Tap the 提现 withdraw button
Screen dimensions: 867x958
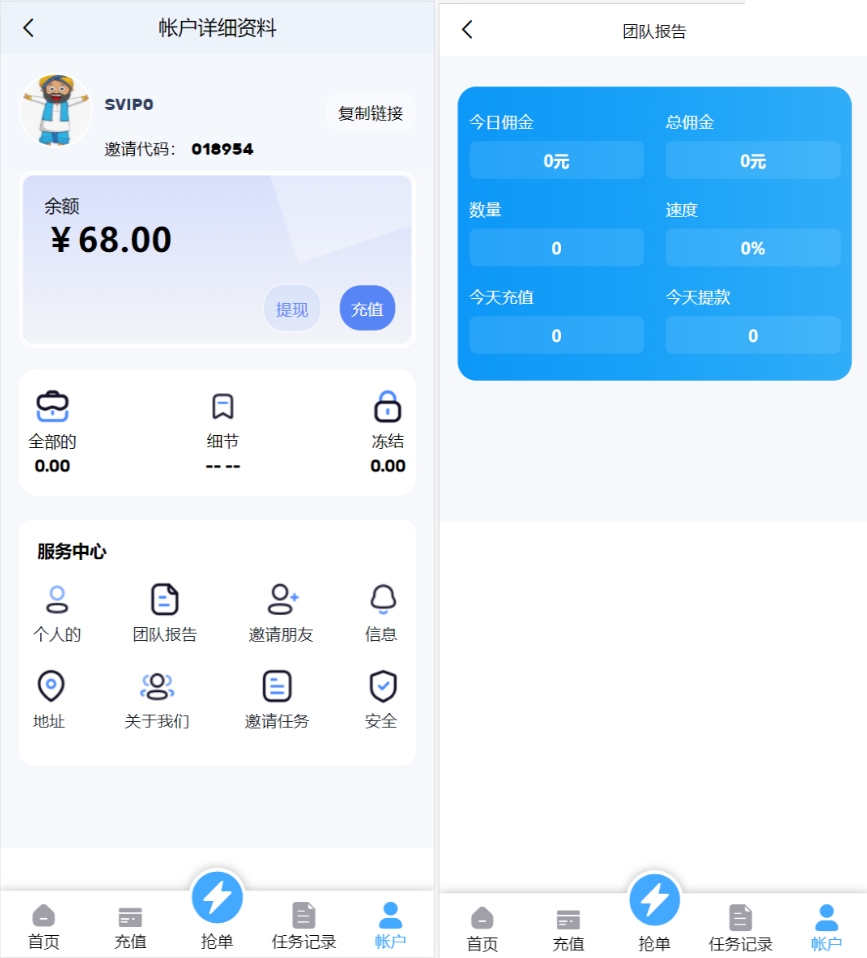click(292, 309)
